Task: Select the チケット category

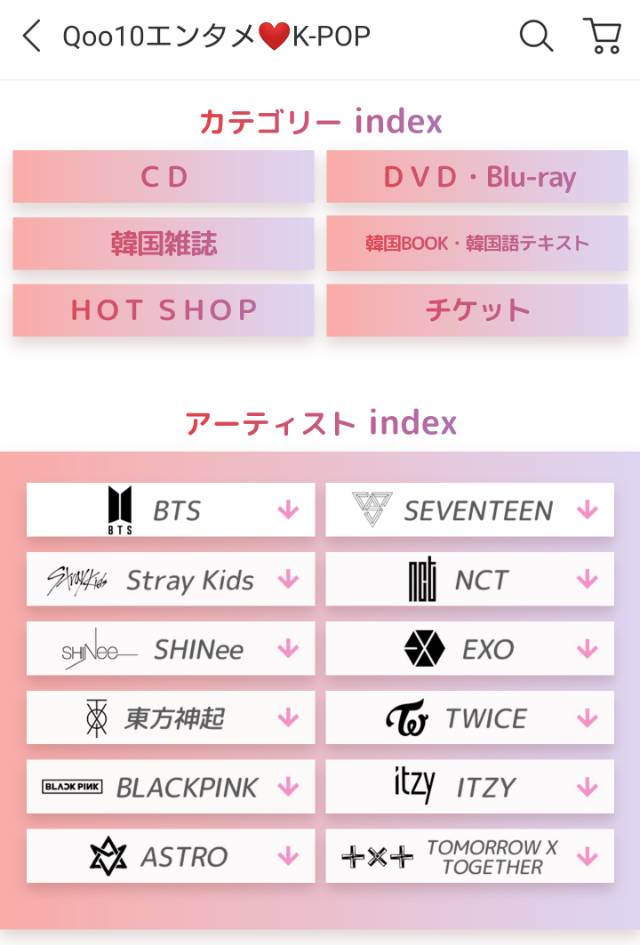Action: click(477, 310)
